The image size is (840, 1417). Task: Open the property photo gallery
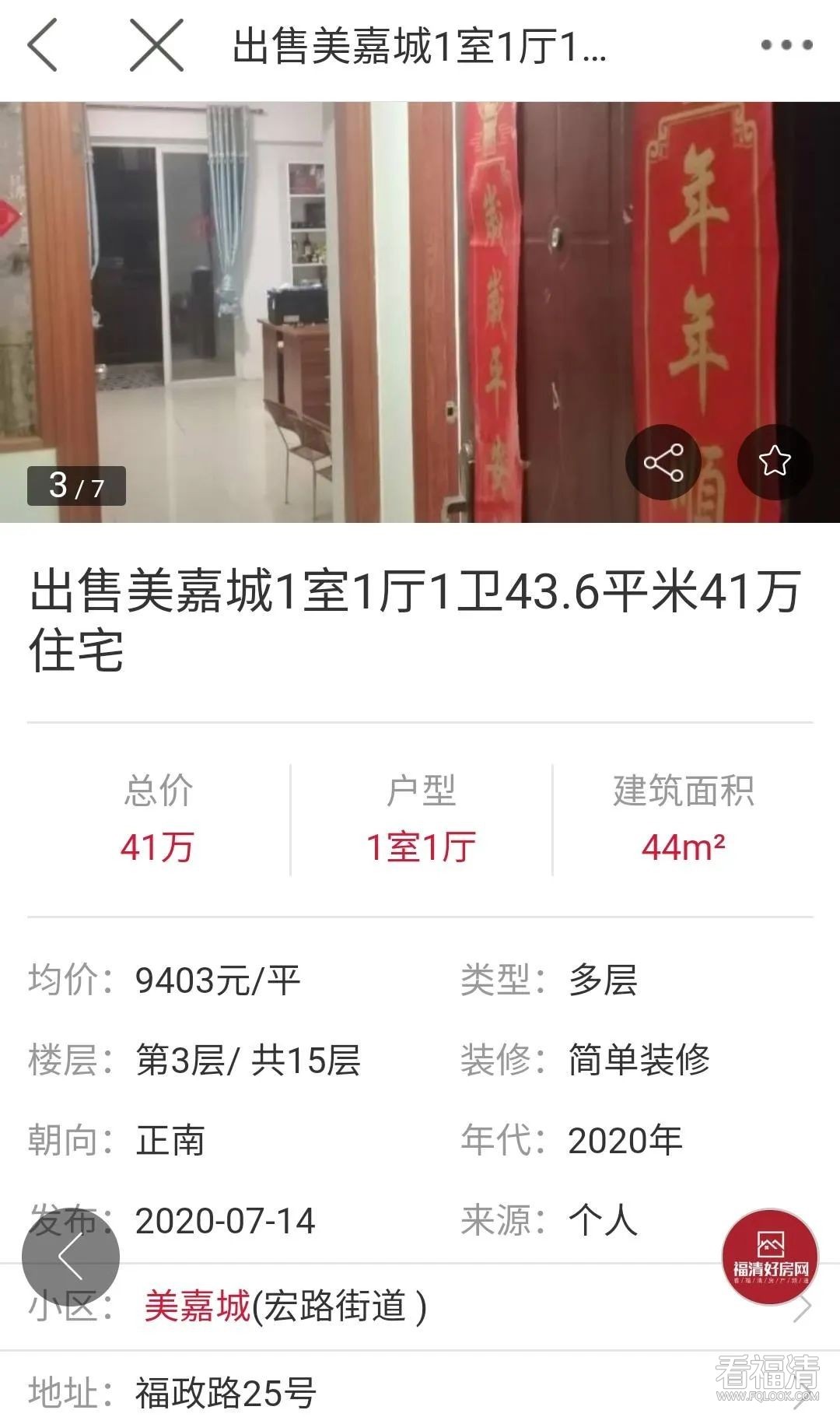(x=311, y=311)
